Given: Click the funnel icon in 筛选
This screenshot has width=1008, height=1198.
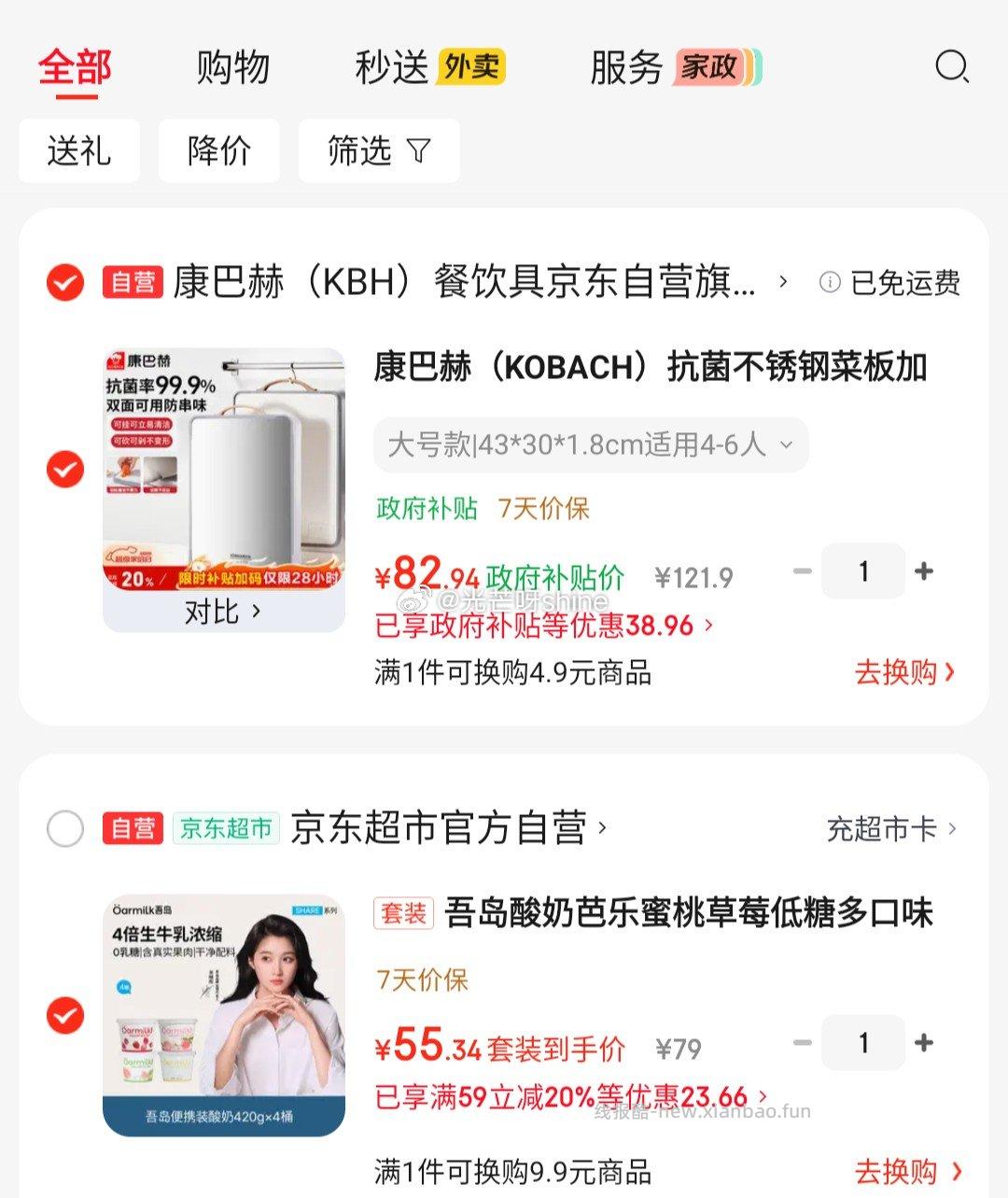Looking at the screenshot, I should pyautogui.click(x=420, y=151).
